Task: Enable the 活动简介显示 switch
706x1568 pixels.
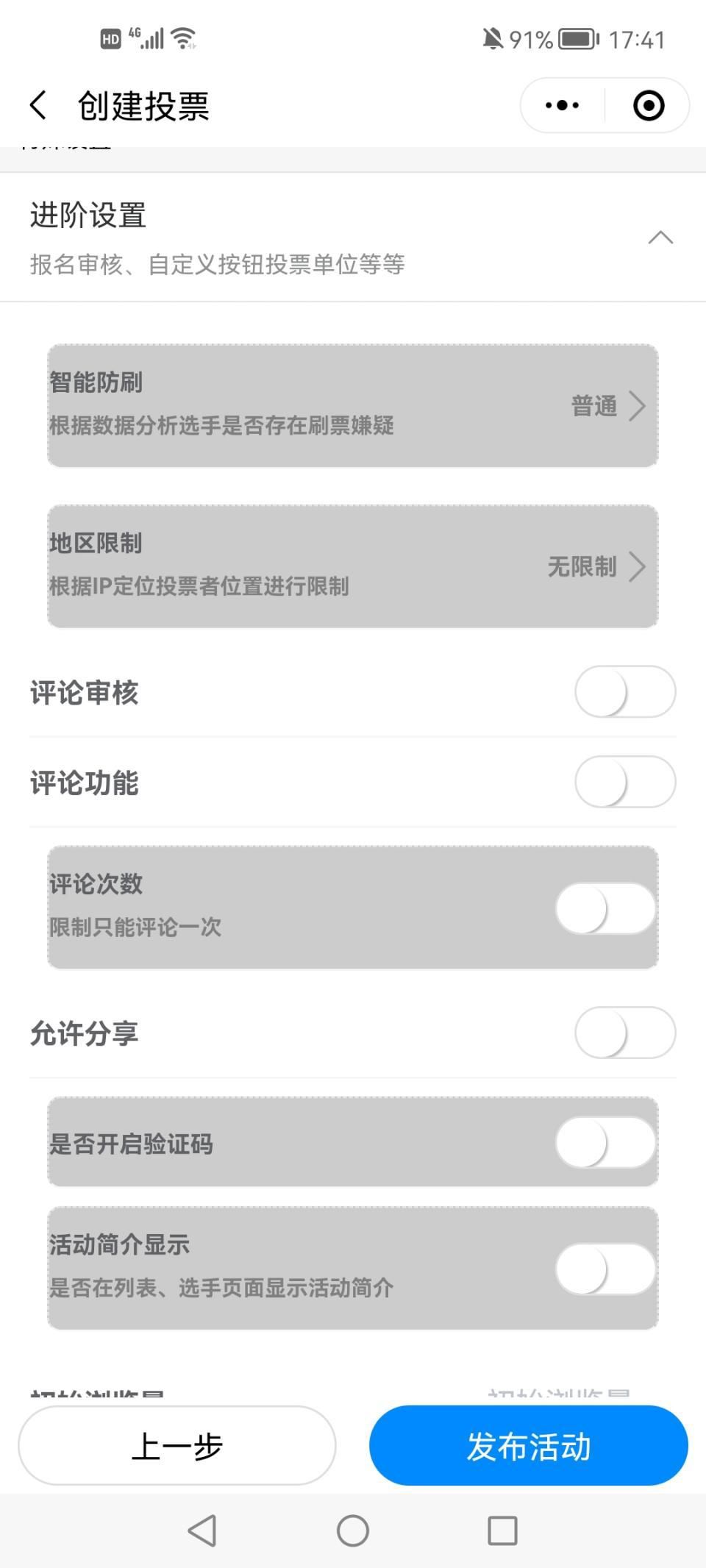Action: (x=605, y=1266)
